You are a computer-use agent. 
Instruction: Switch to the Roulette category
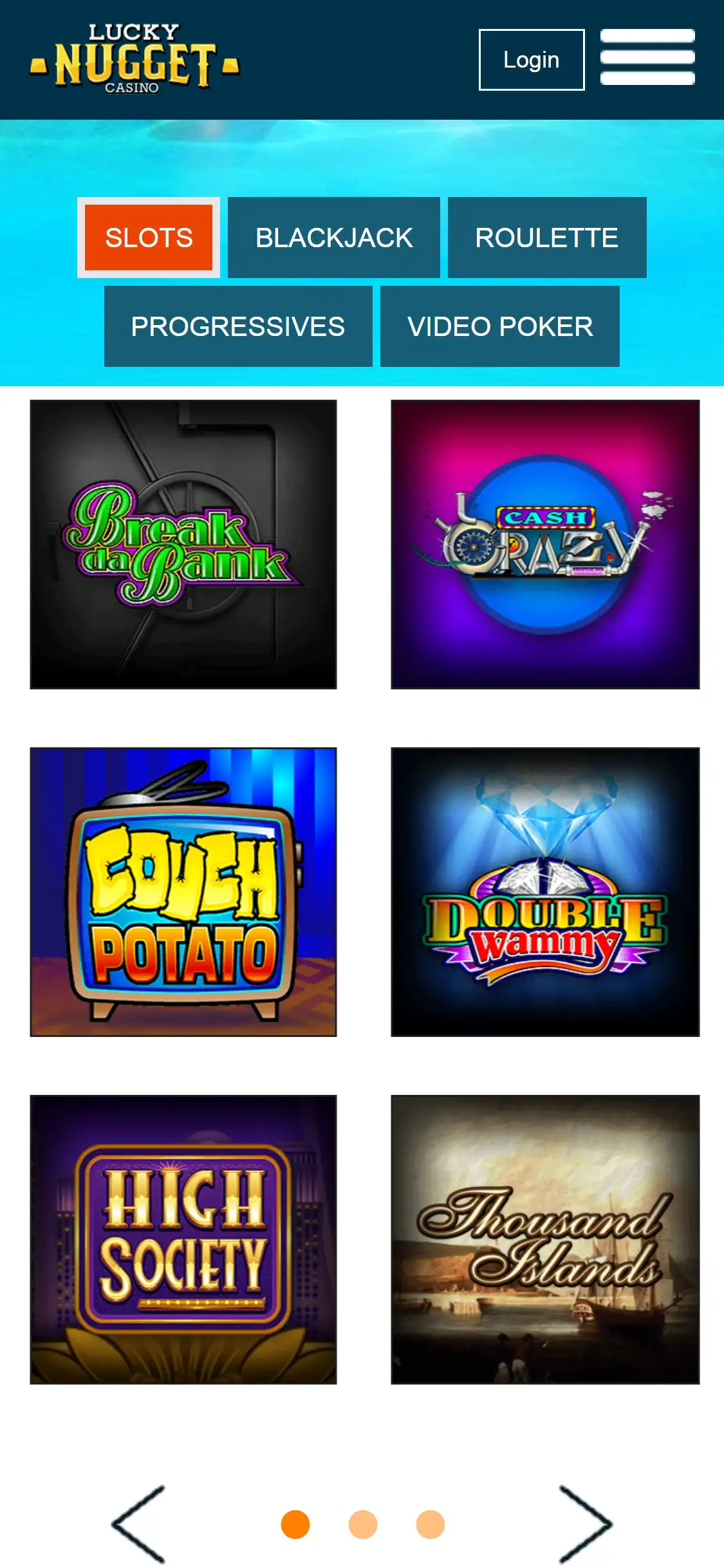pyautogui.click(x=547, y=238)
